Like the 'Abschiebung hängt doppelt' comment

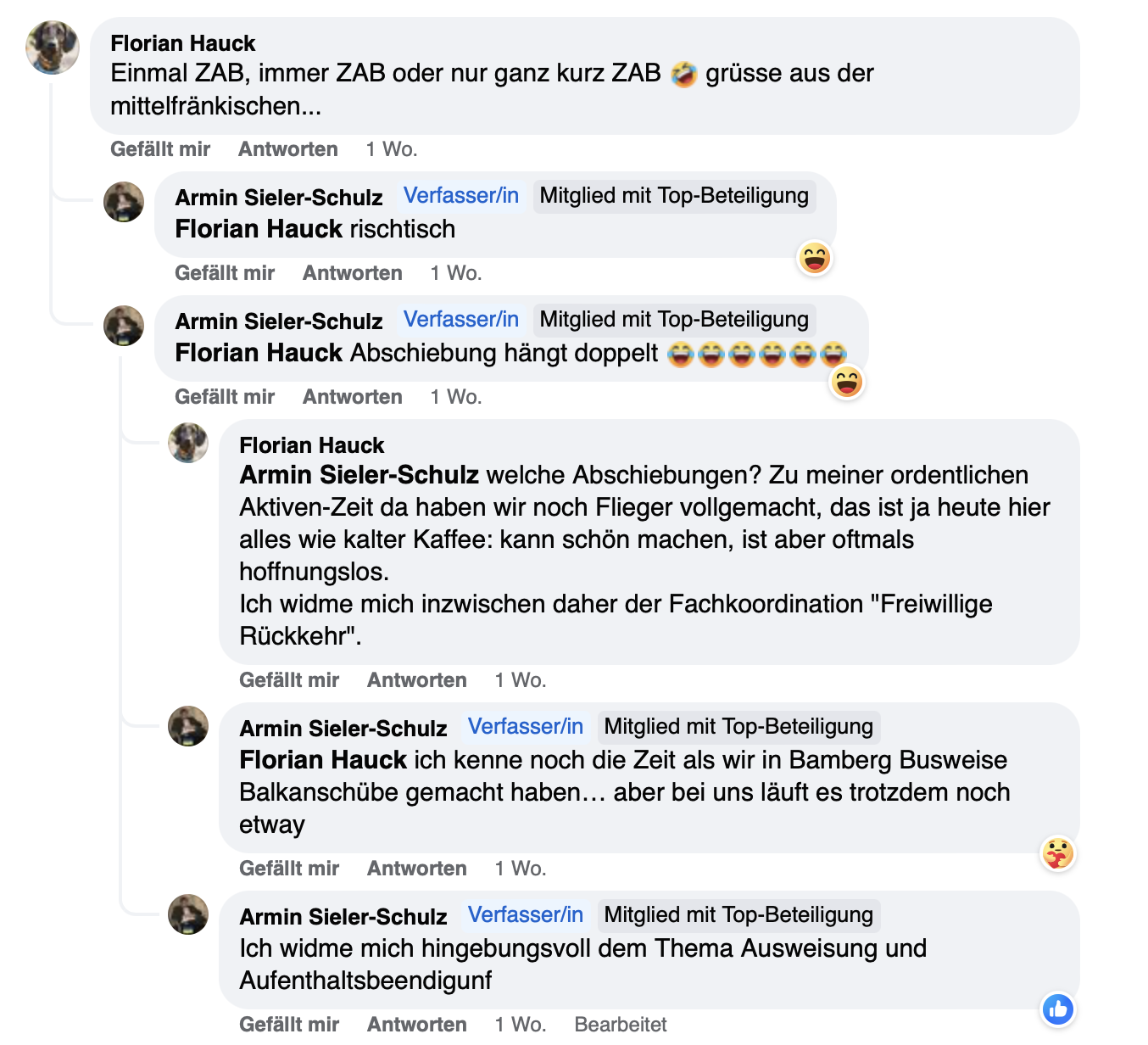[224, 397]
